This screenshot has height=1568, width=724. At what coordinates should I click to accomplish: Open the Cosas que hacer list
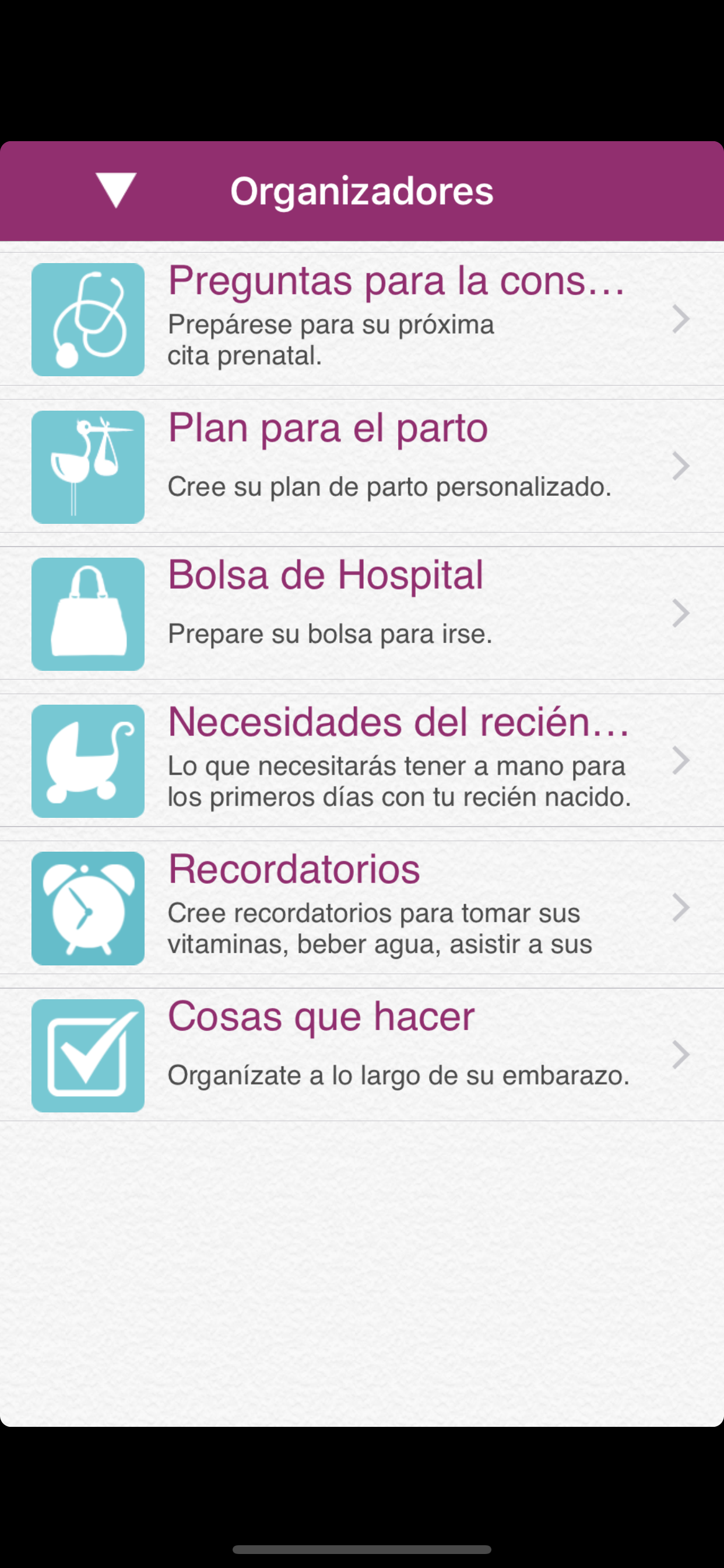[x=361, y=1055]
